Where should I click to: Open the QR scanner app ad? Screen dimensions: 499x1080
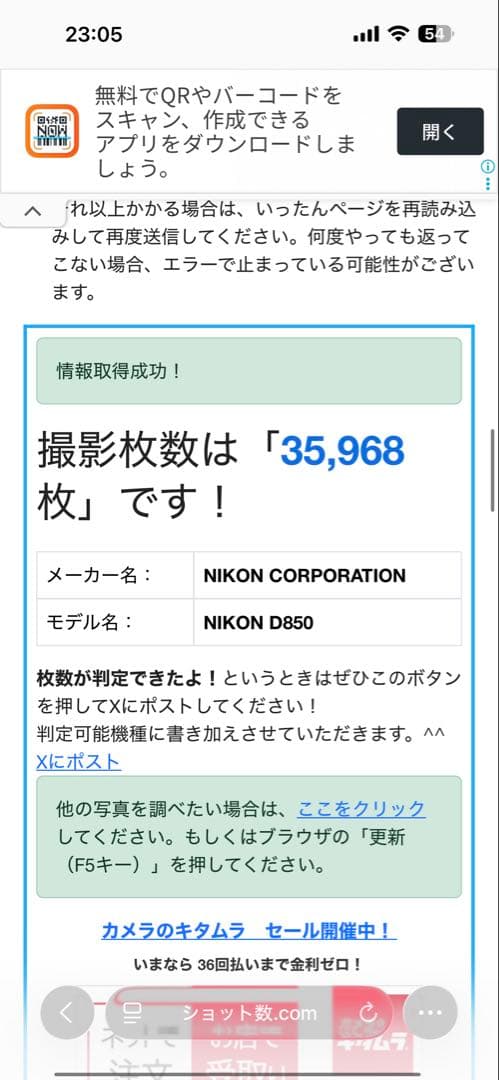(52, 131)
